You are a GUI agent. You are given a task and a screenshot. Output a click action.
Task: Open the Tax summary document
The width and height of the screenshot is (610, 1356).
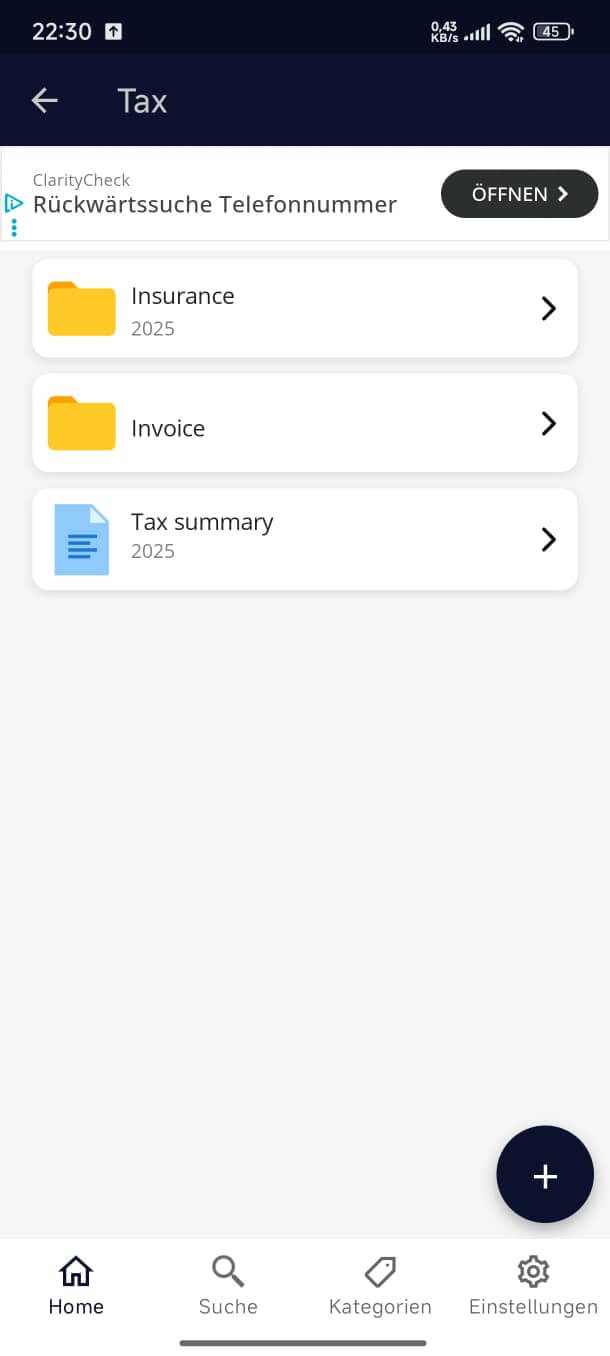(x=304, y=539)
